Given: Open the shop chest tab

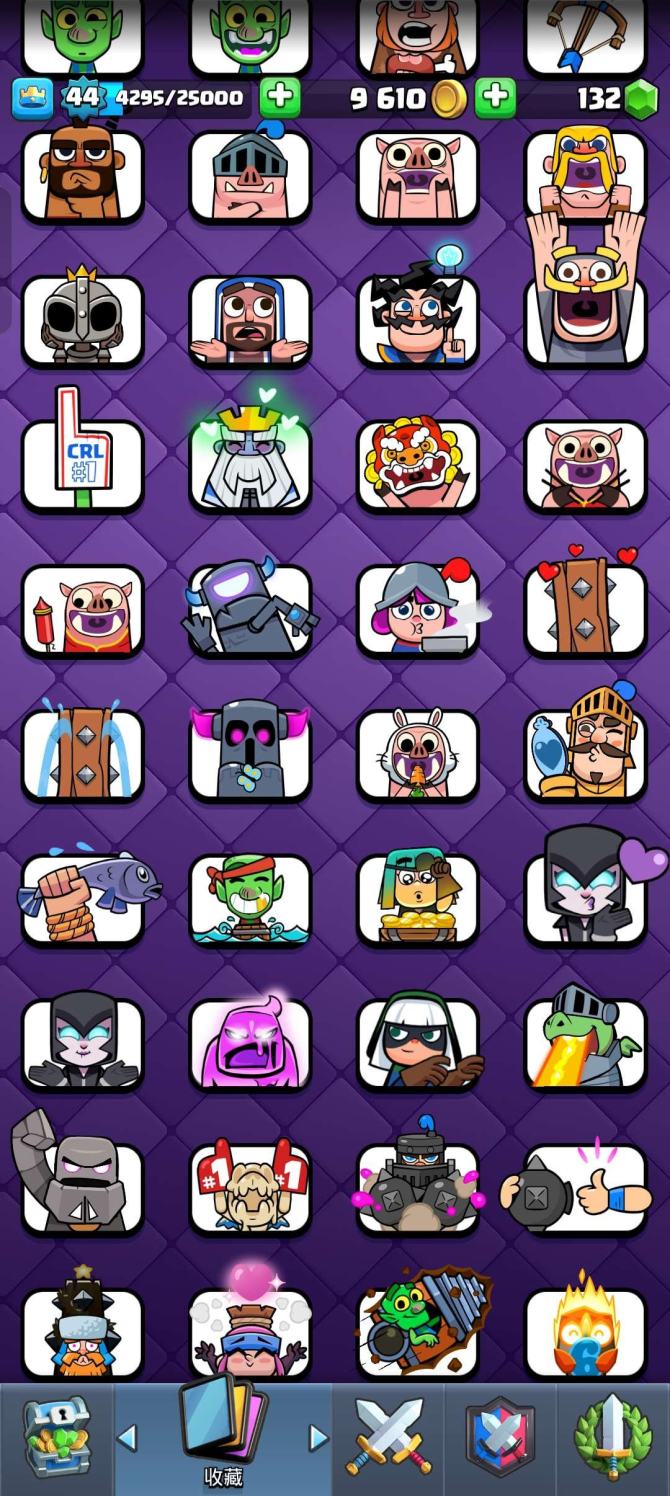Looking at the screenshot, I should [56, 1438].
